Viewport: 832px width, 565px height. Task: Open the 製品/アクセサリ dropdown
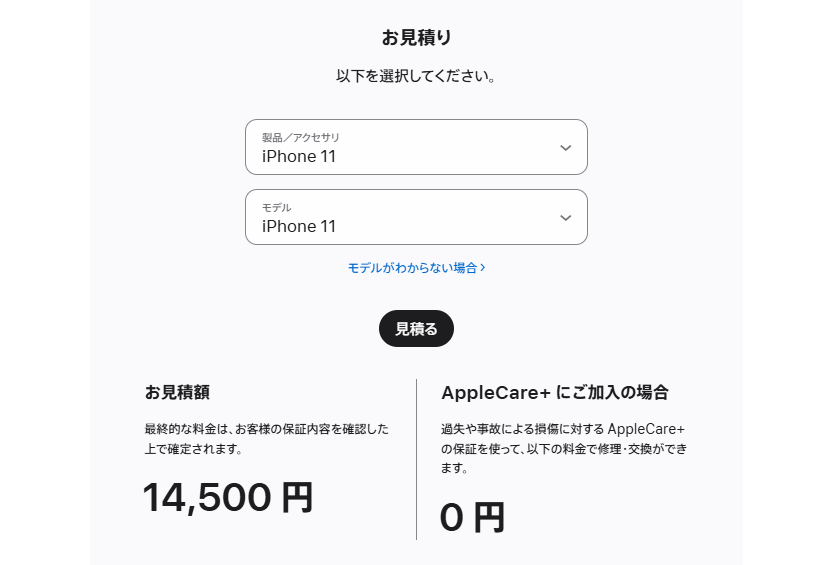[416, 147]
